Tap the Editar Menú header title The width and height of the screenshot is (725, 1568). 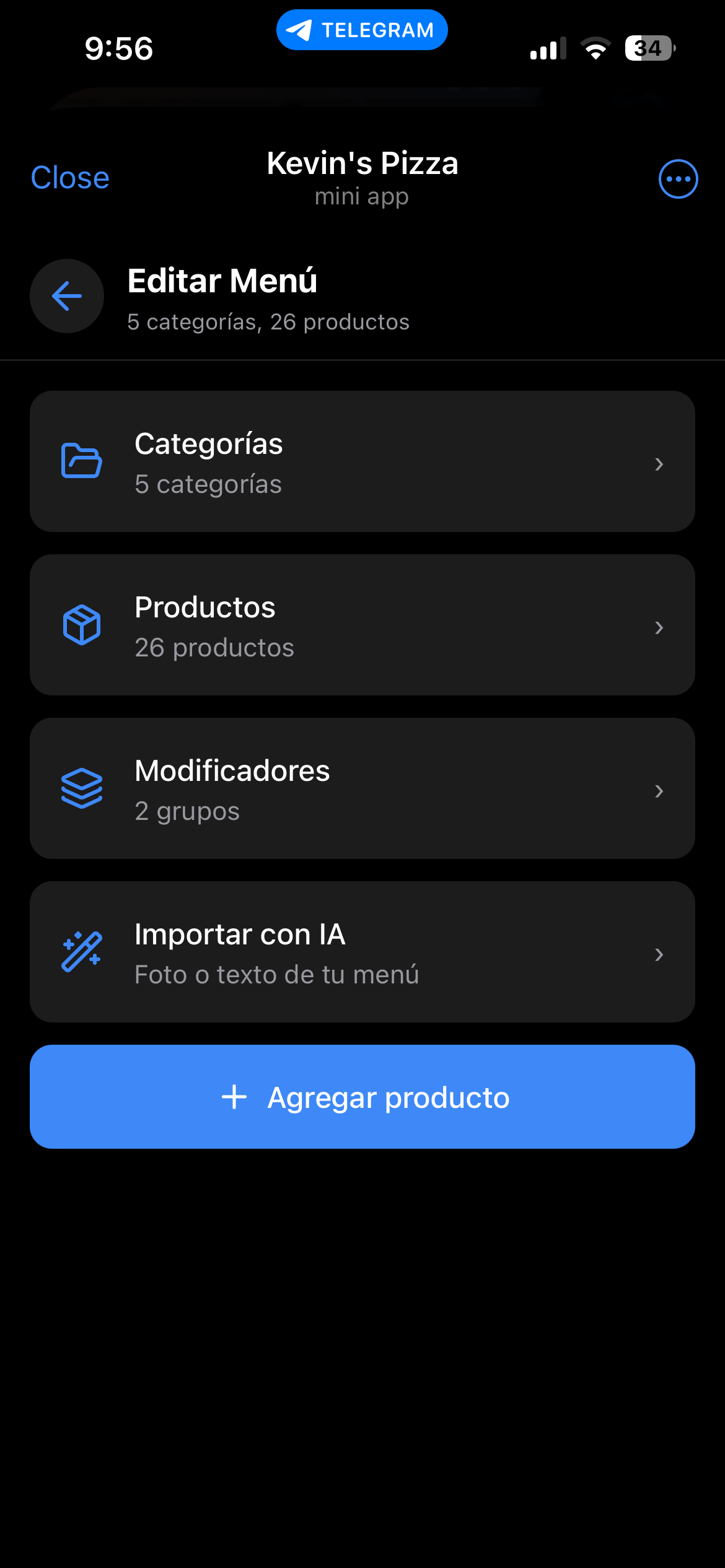221,281
